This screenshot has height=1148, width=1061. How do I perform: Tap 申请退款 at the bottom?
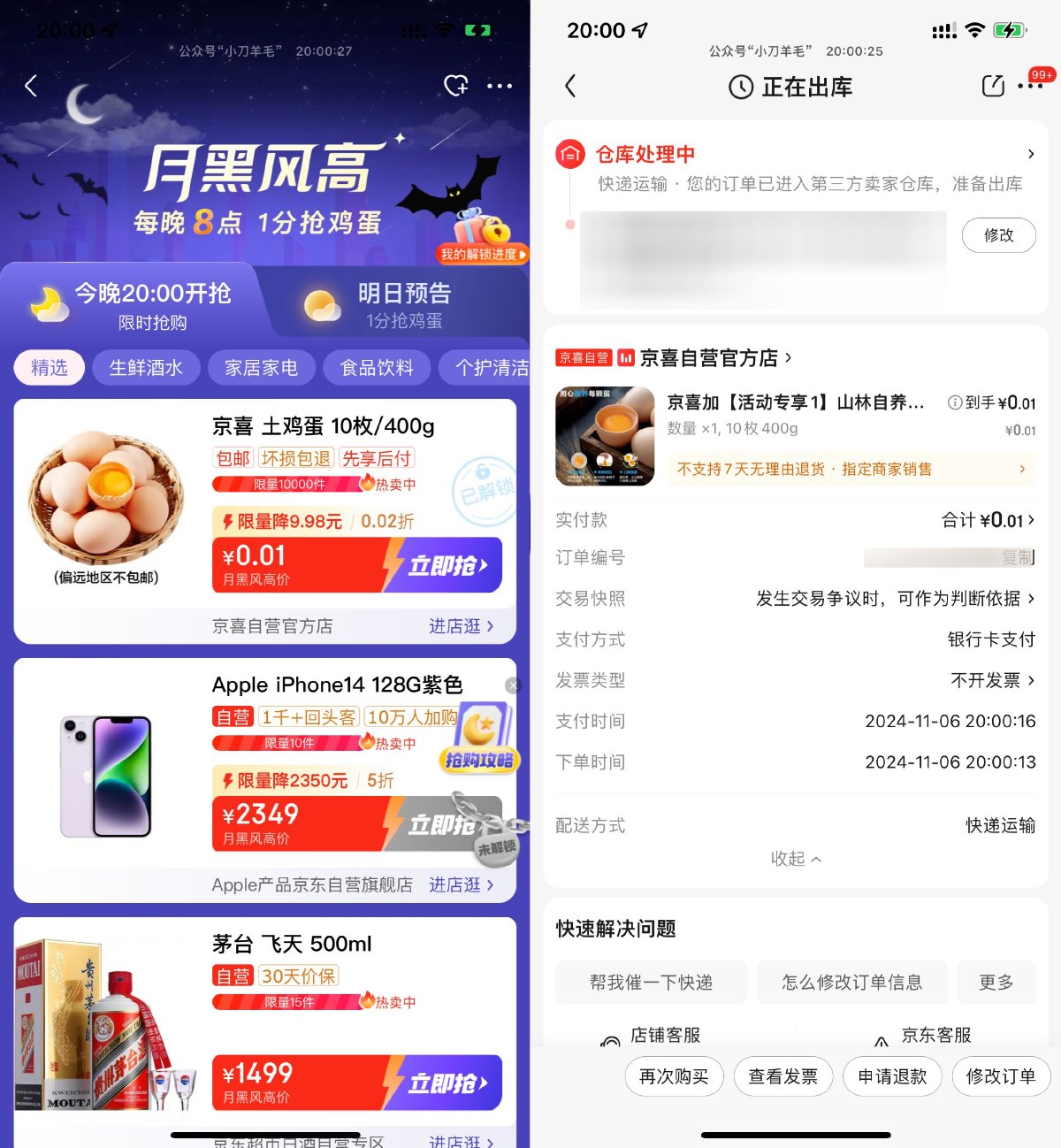click(892, 1076)
